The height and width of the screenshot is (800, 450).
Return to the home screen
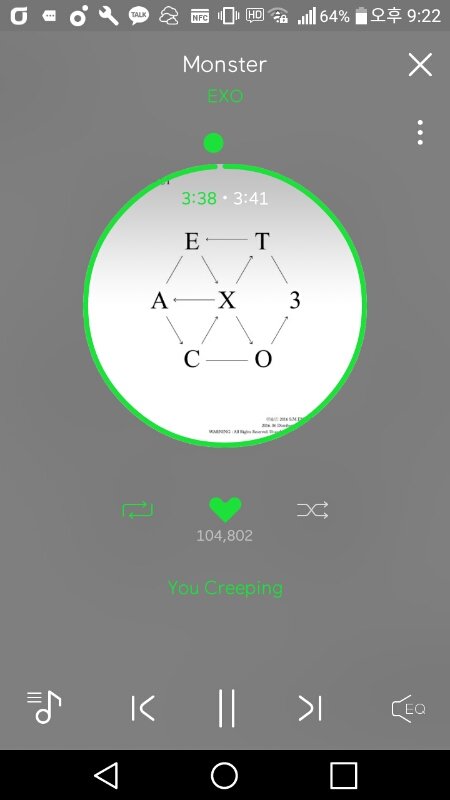[224, 776]
